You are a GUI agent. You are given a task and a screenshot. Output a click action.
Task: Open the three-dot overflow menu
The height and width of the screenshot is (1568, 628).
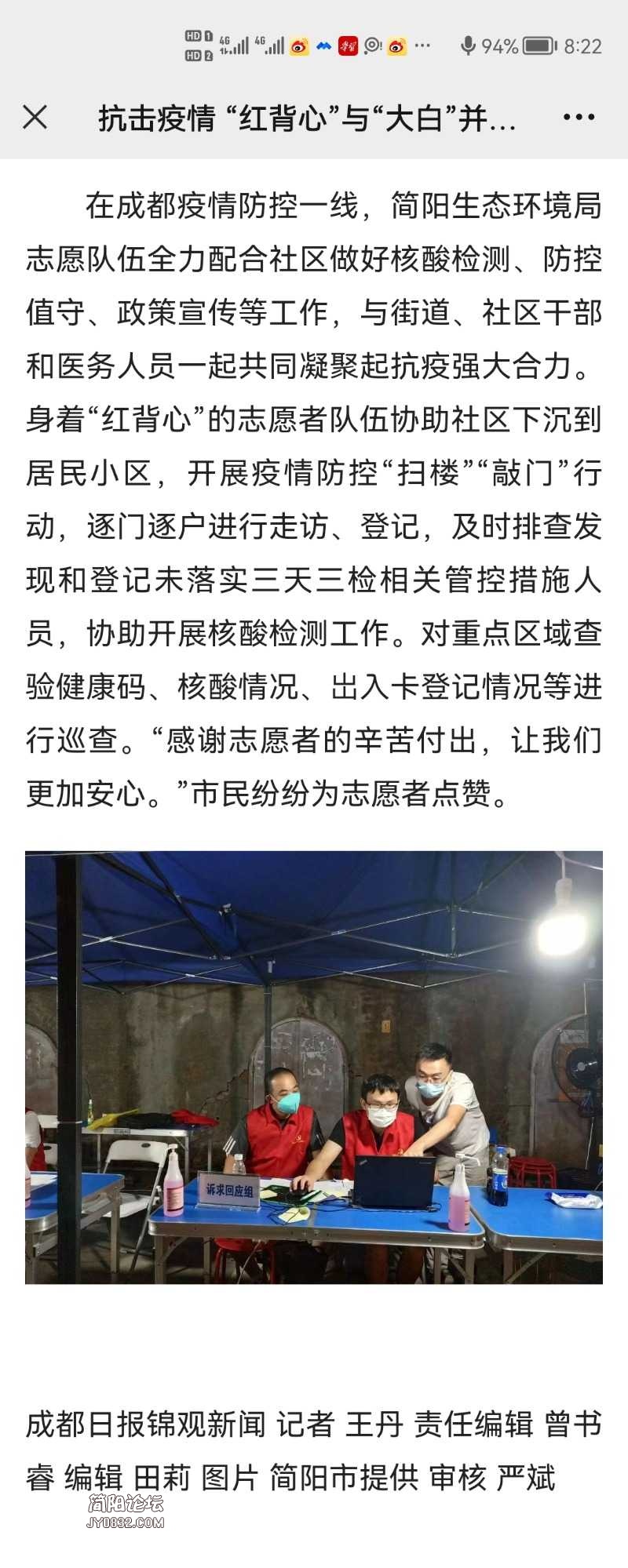579,118
